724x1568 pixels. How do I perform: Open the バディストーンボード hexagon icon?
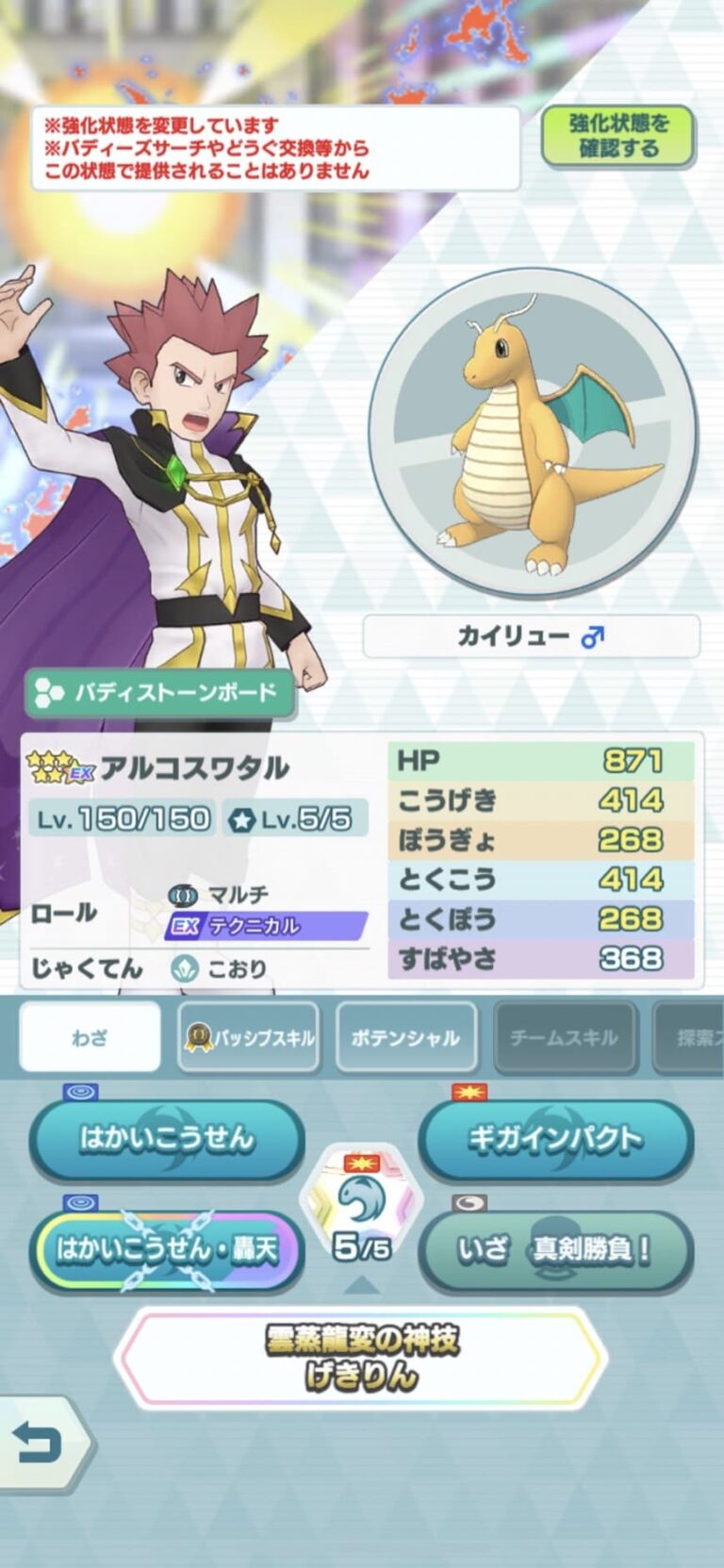[x=49, y=692]
